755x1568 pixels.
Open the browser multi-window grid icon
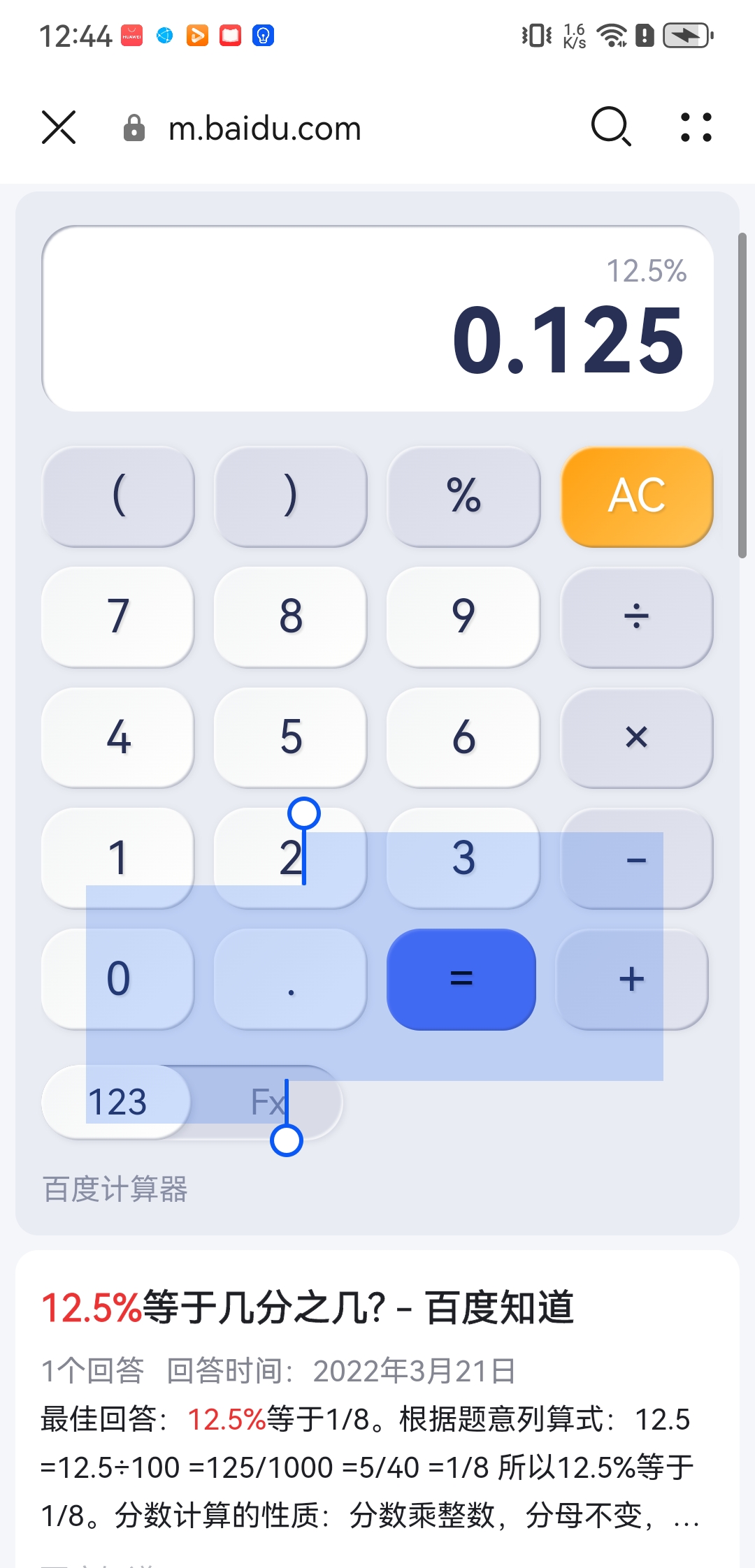pos(695,127)
